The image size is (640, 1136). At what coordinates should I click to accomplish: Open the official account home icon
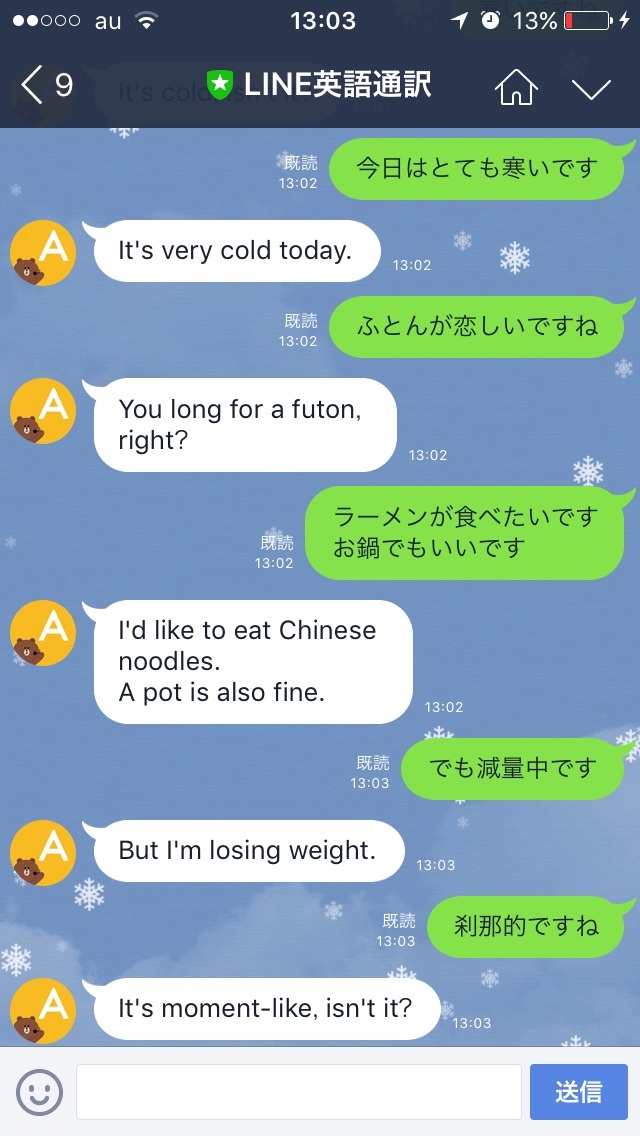click(516, 87)
